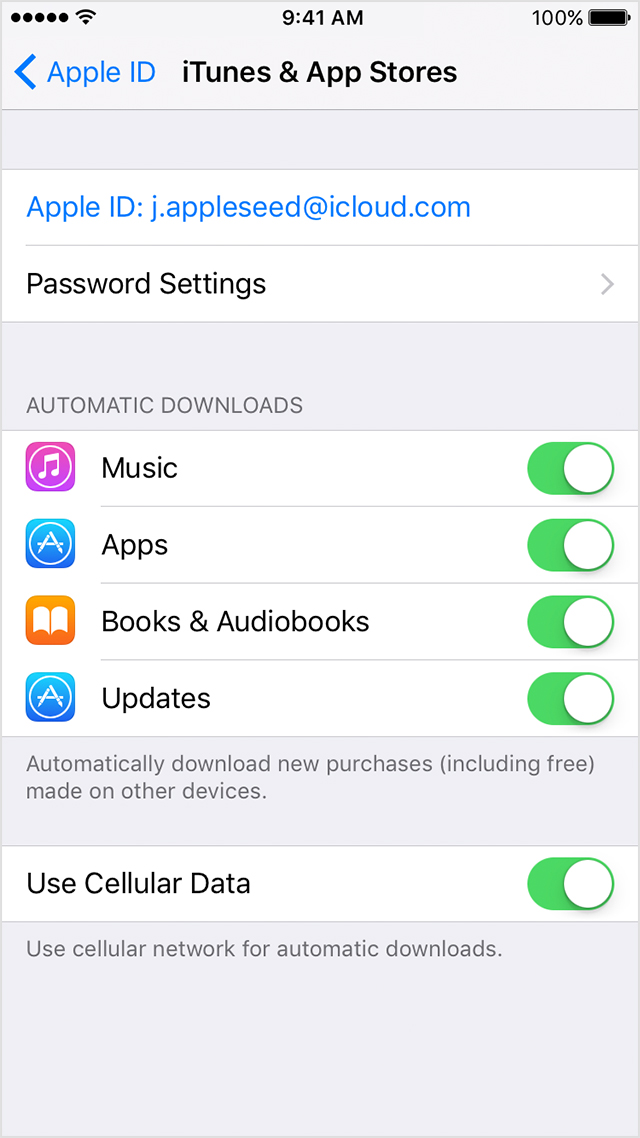This screenshot has height=1138, width=640.
Task: Disable Use Cellular Data
Action: pos(570,884)
